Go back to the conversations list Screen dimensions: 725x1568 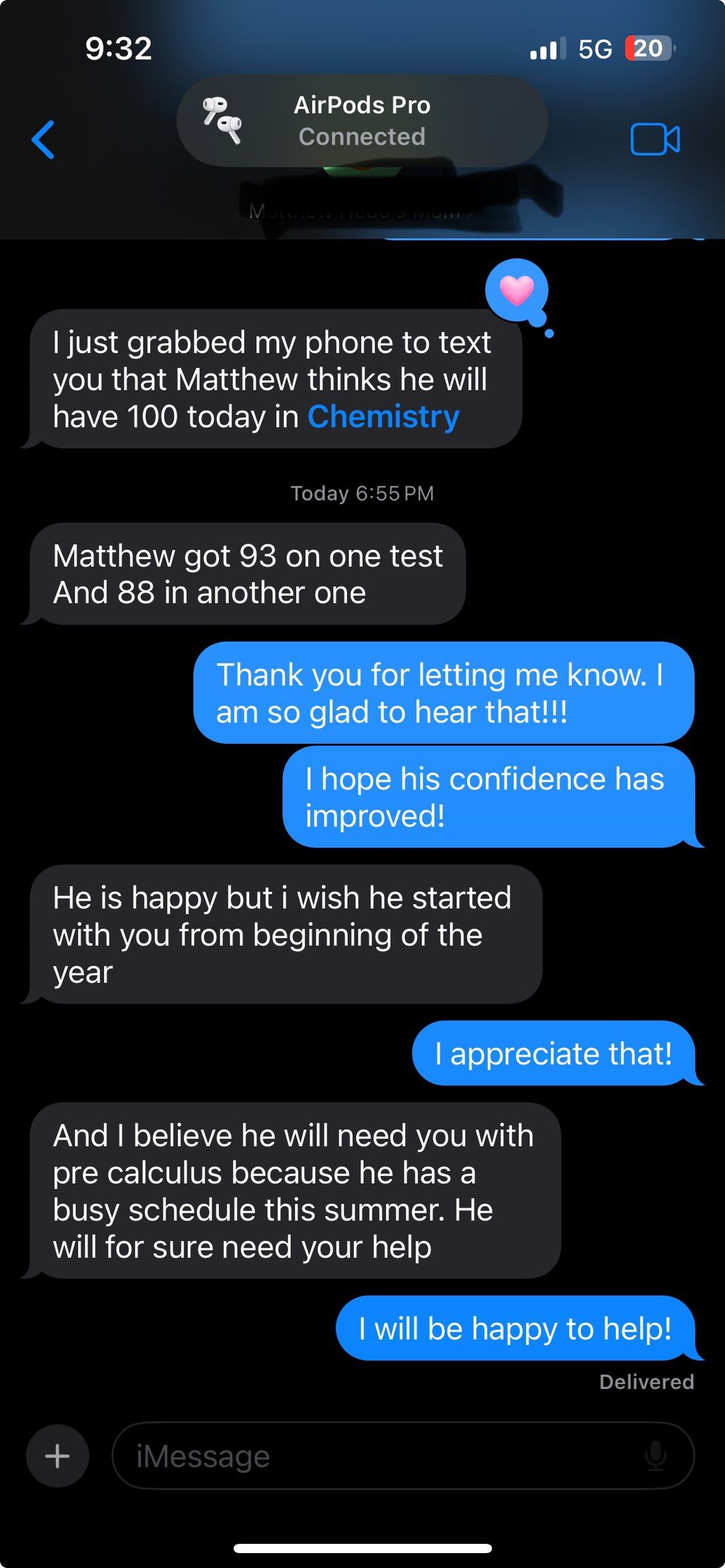point(43,139)
